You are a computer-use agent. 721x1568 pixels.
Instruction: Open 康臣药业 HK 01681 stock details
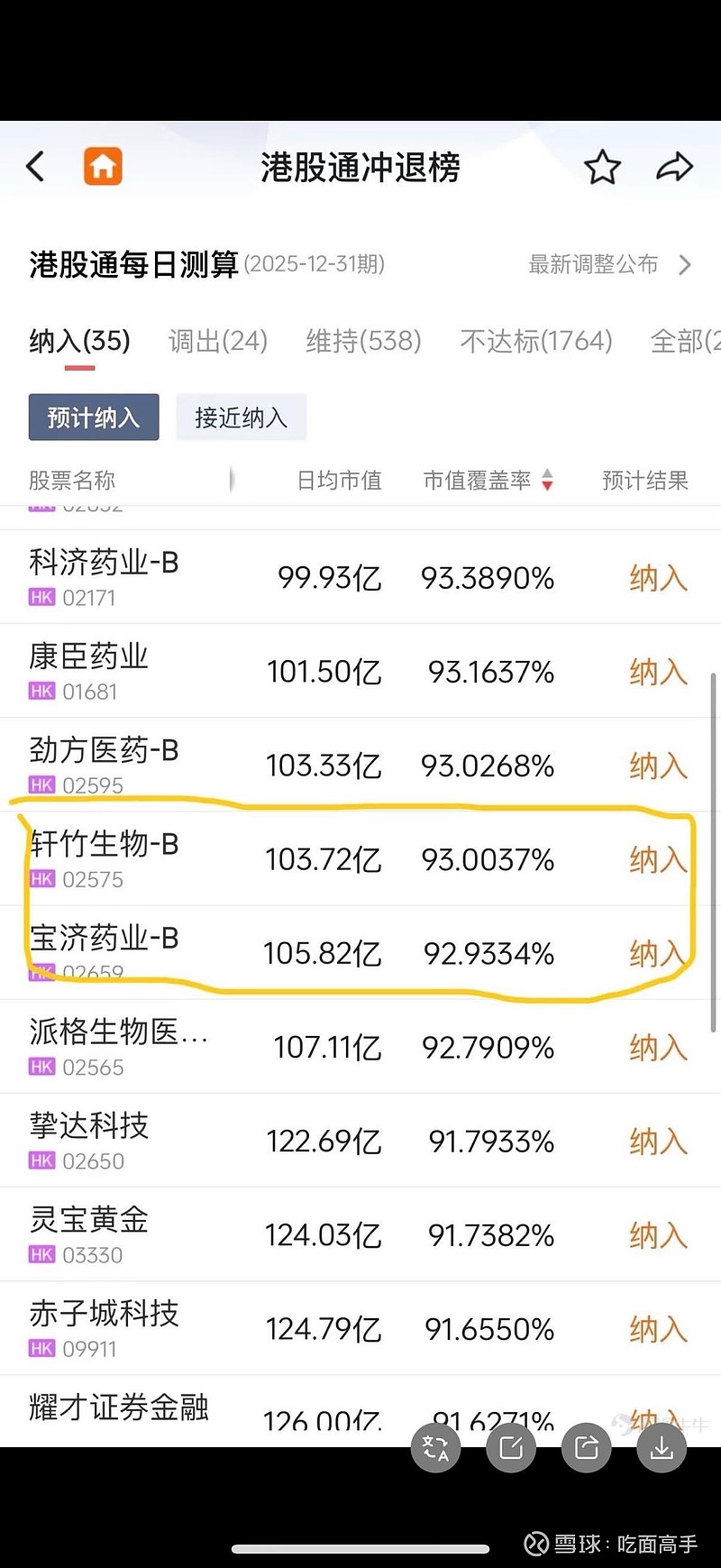87,670
